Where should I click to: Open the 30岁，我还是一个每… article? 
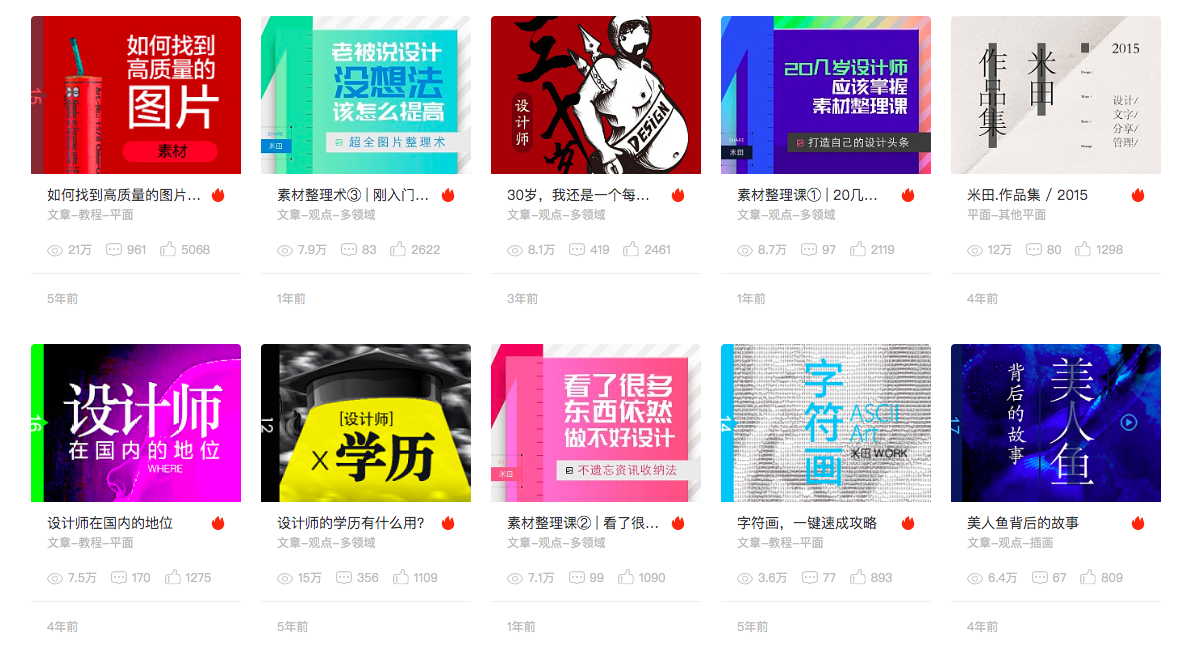pyautogui.click(x=596, y=95)
